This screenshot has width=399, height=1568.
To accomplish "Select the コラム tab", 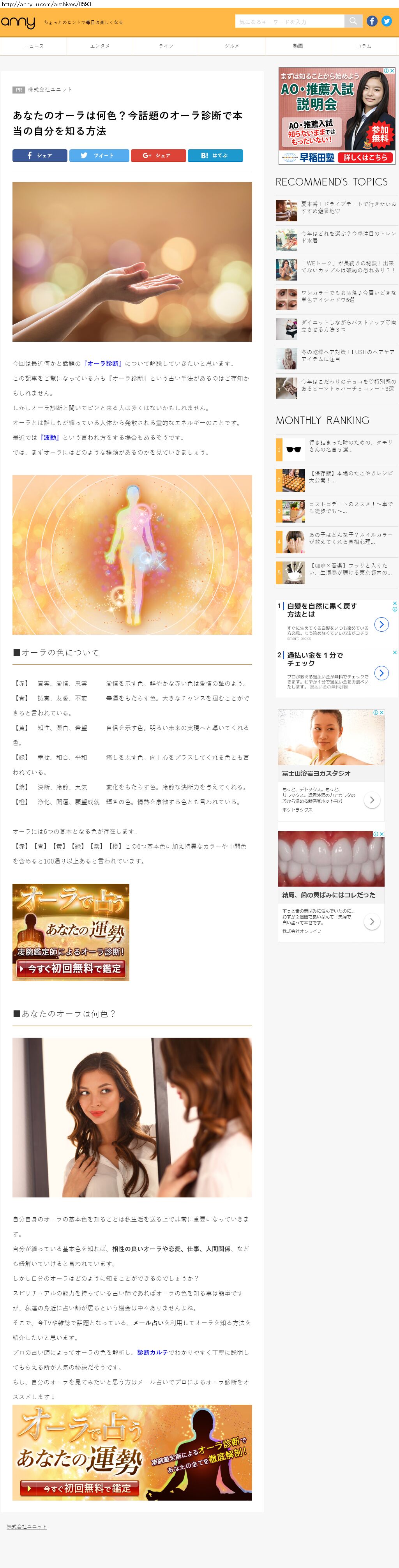I will point(364,46).
